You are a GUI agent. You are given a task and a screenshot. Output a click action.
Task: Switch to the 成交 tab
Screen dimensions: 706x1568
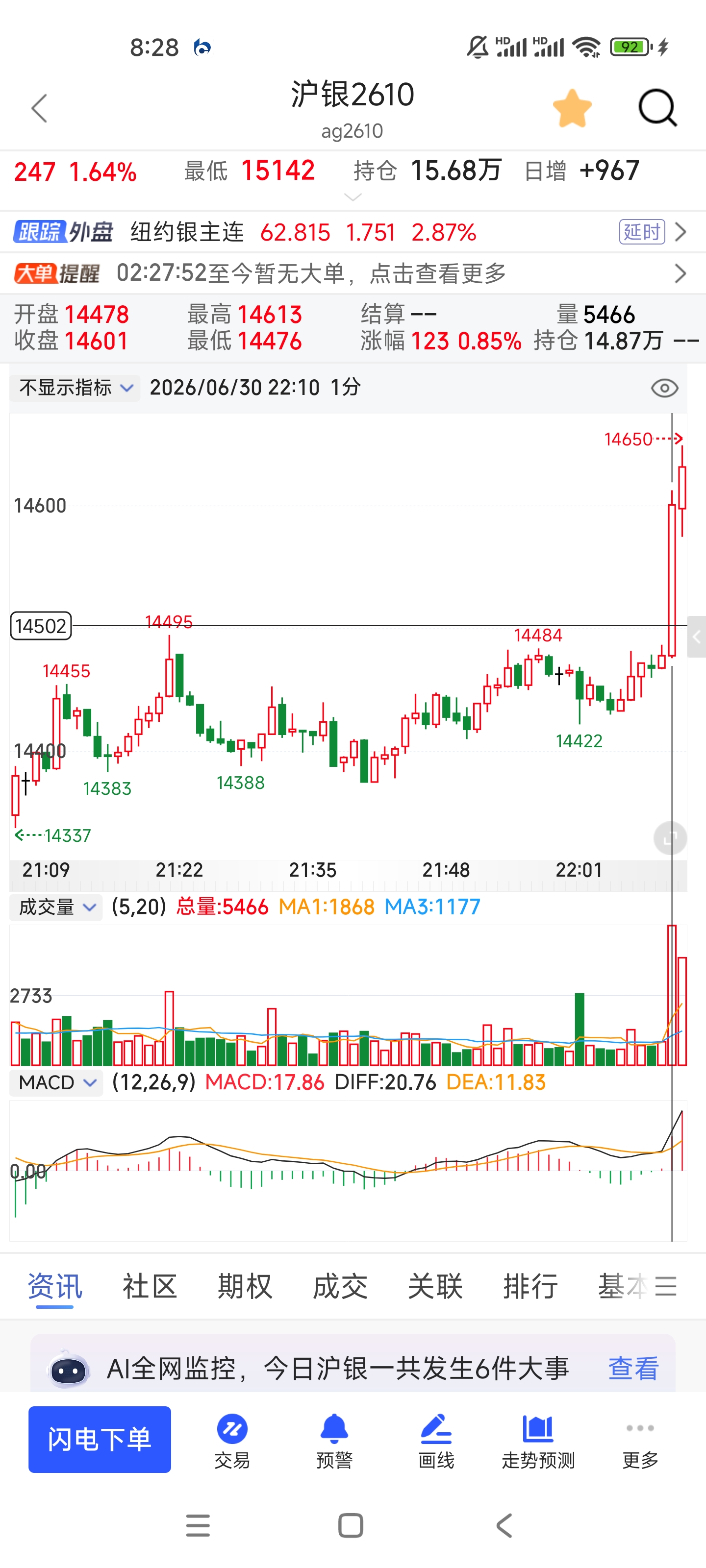tap(340, 1286)
